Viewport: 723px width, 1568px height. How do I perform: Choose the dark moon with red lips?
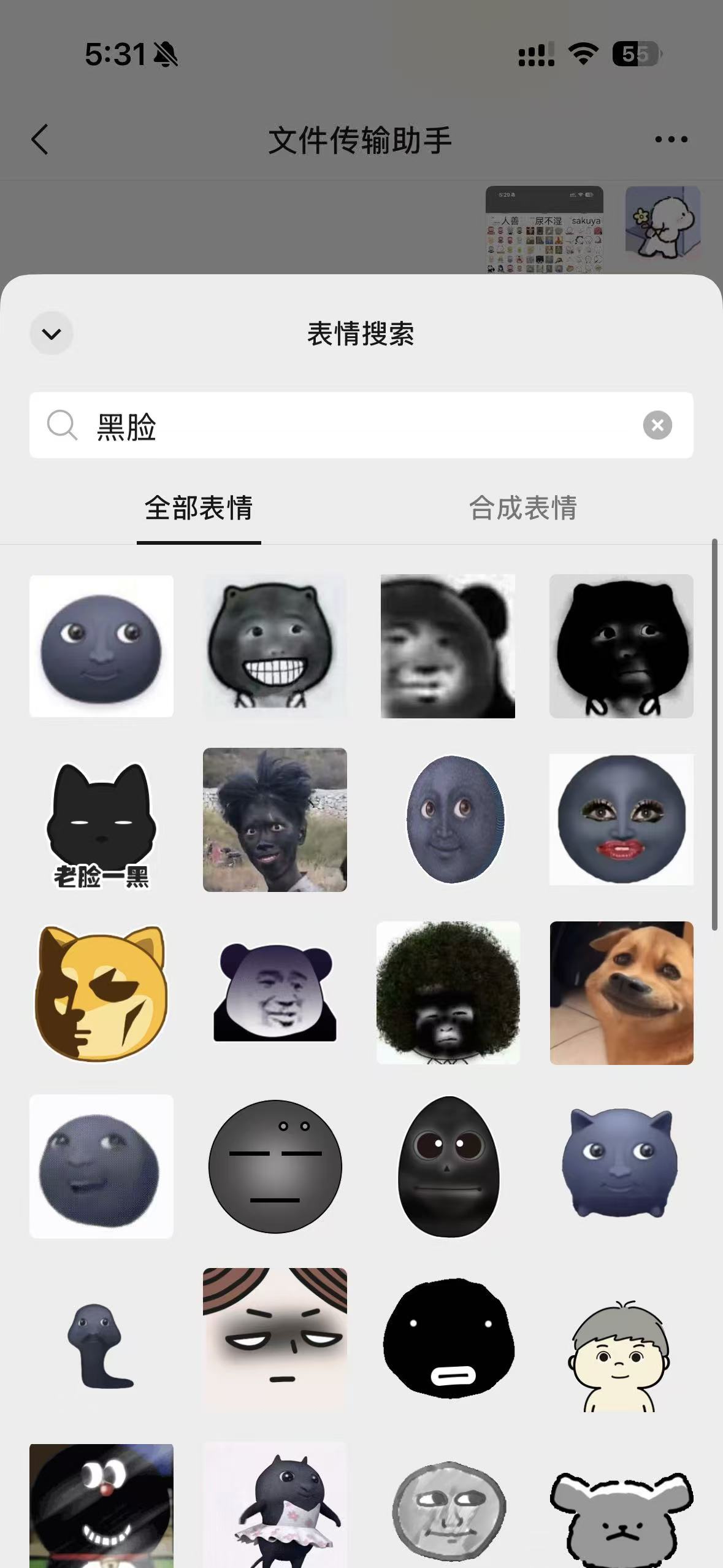tap(621, 820)
